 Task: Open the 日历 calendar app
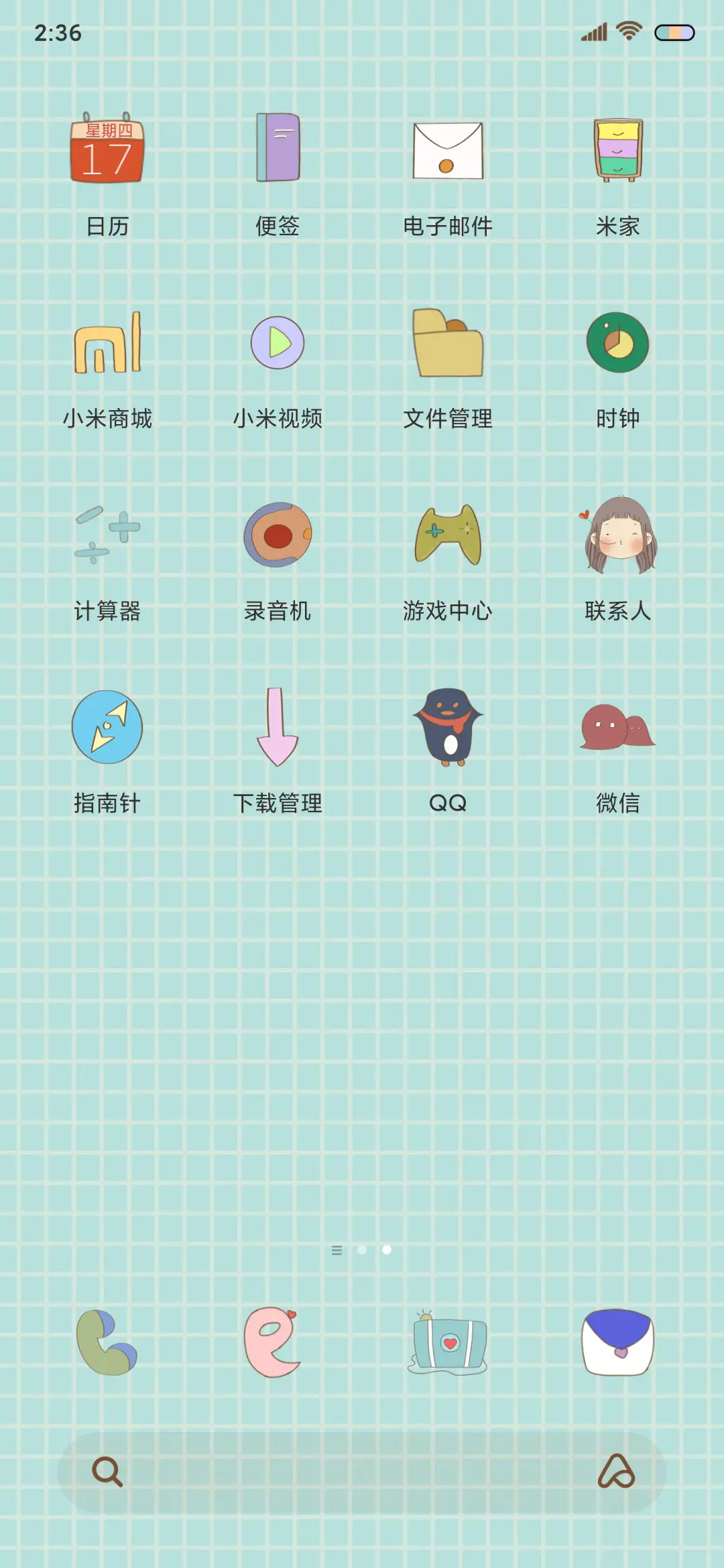pyautogui.click(x=107, y=151)
